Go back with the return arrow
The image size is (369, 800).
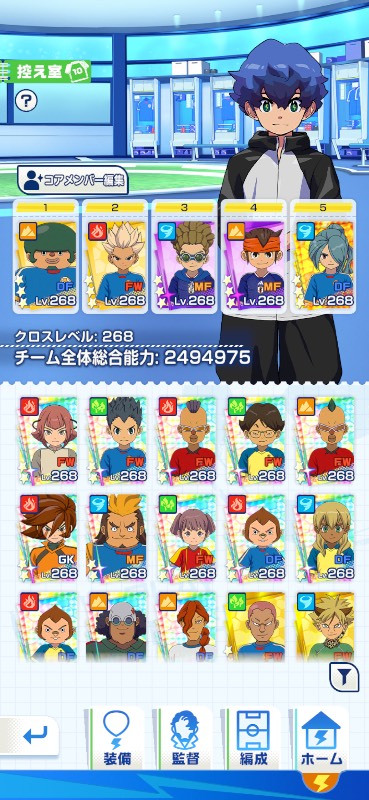coord(30,736)
